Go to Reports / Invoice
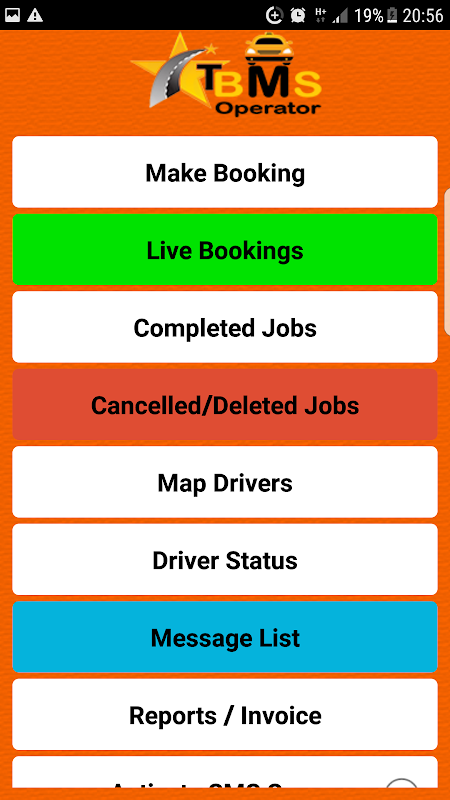 (225, 715)
